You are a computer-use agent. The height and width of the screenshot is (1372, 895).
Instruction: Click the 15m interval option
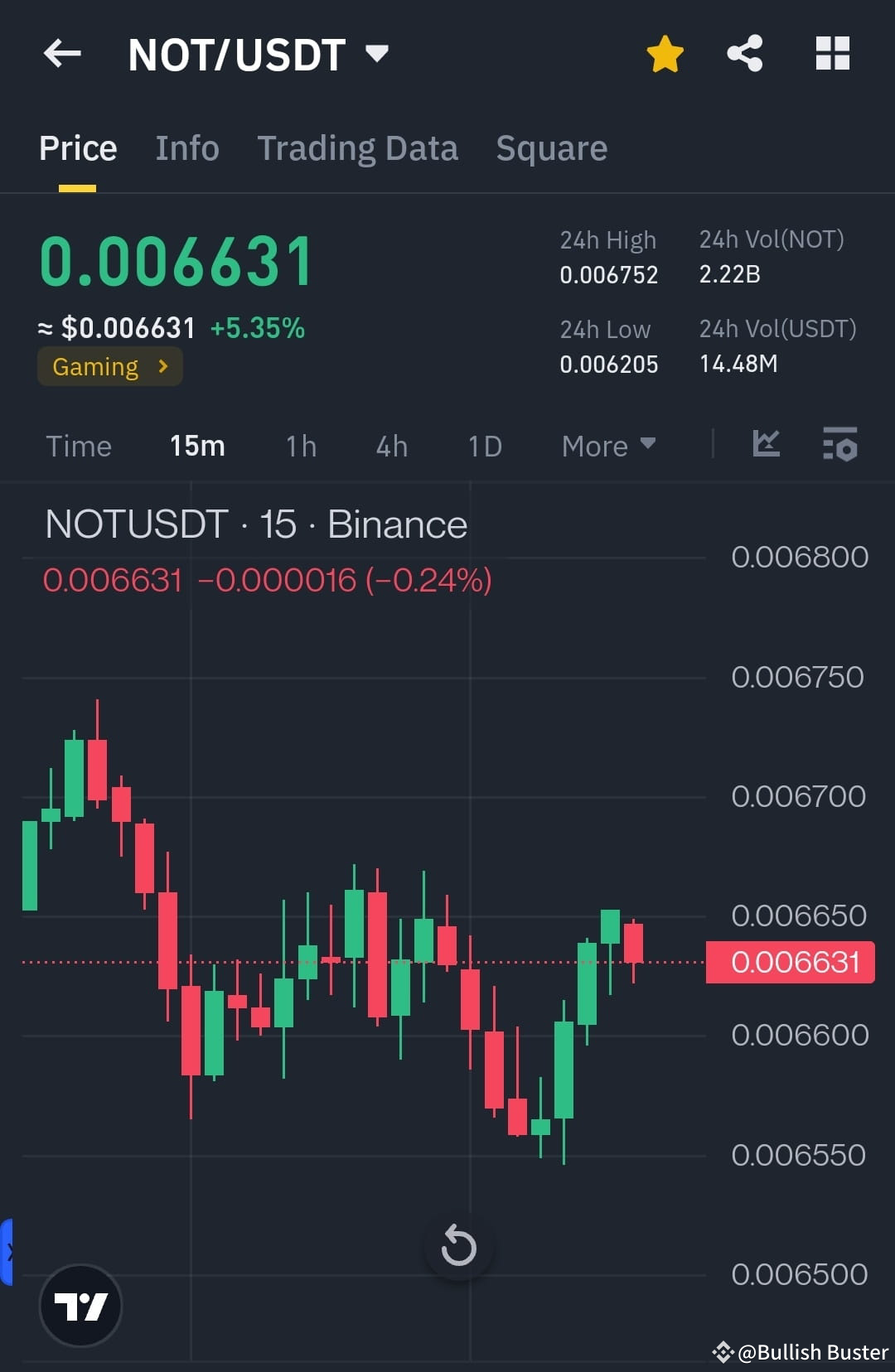pyautogui.click(x=196, y=446)
